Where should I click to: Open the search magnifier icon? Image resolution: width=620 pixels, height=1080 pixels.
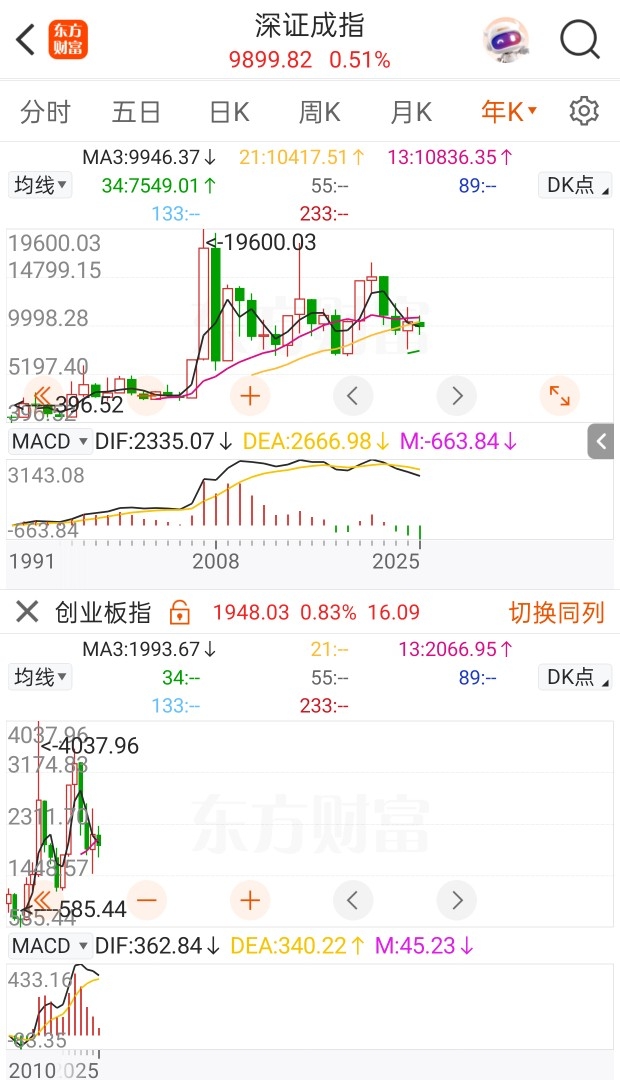[x=579, y=40]
